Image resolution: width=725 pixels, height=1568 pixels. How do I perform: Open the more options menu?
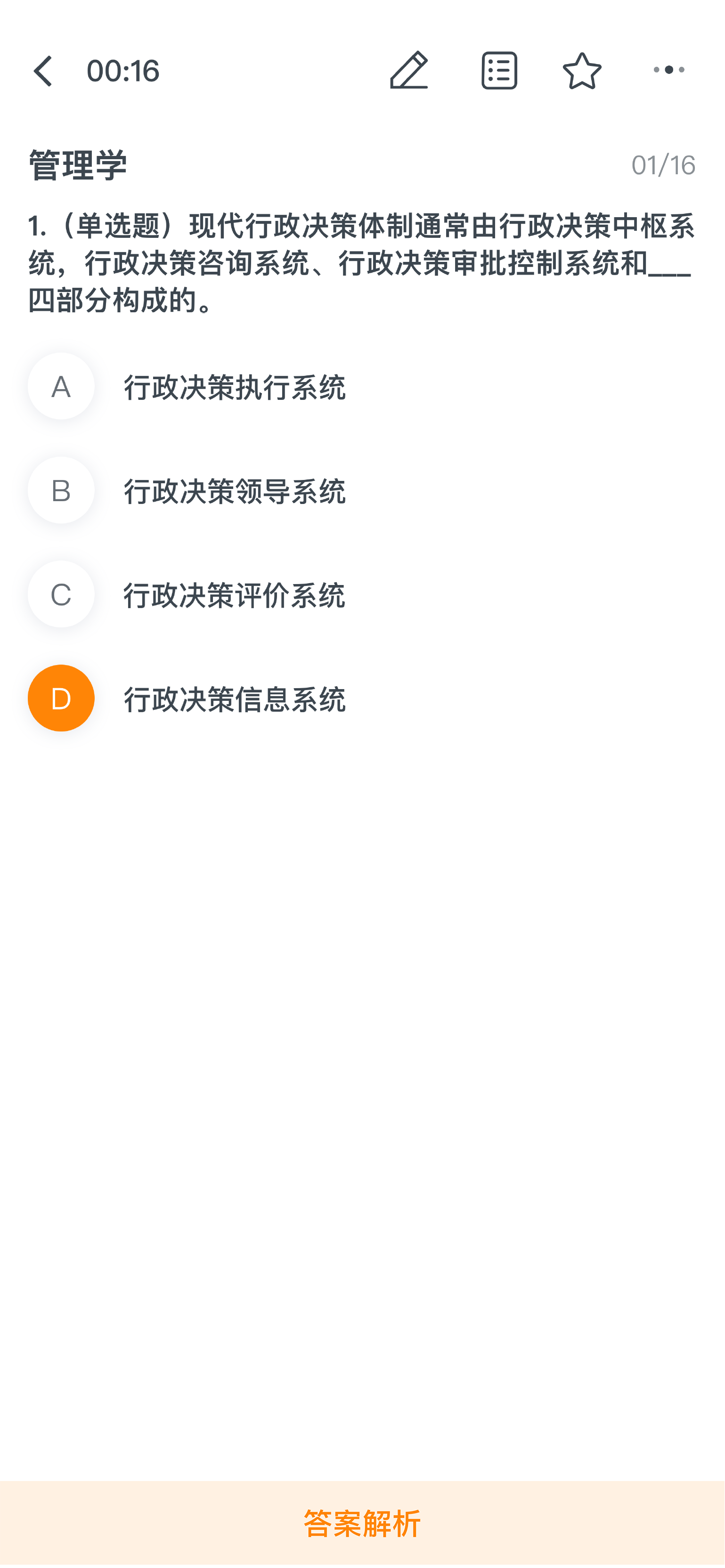point(668,71)
